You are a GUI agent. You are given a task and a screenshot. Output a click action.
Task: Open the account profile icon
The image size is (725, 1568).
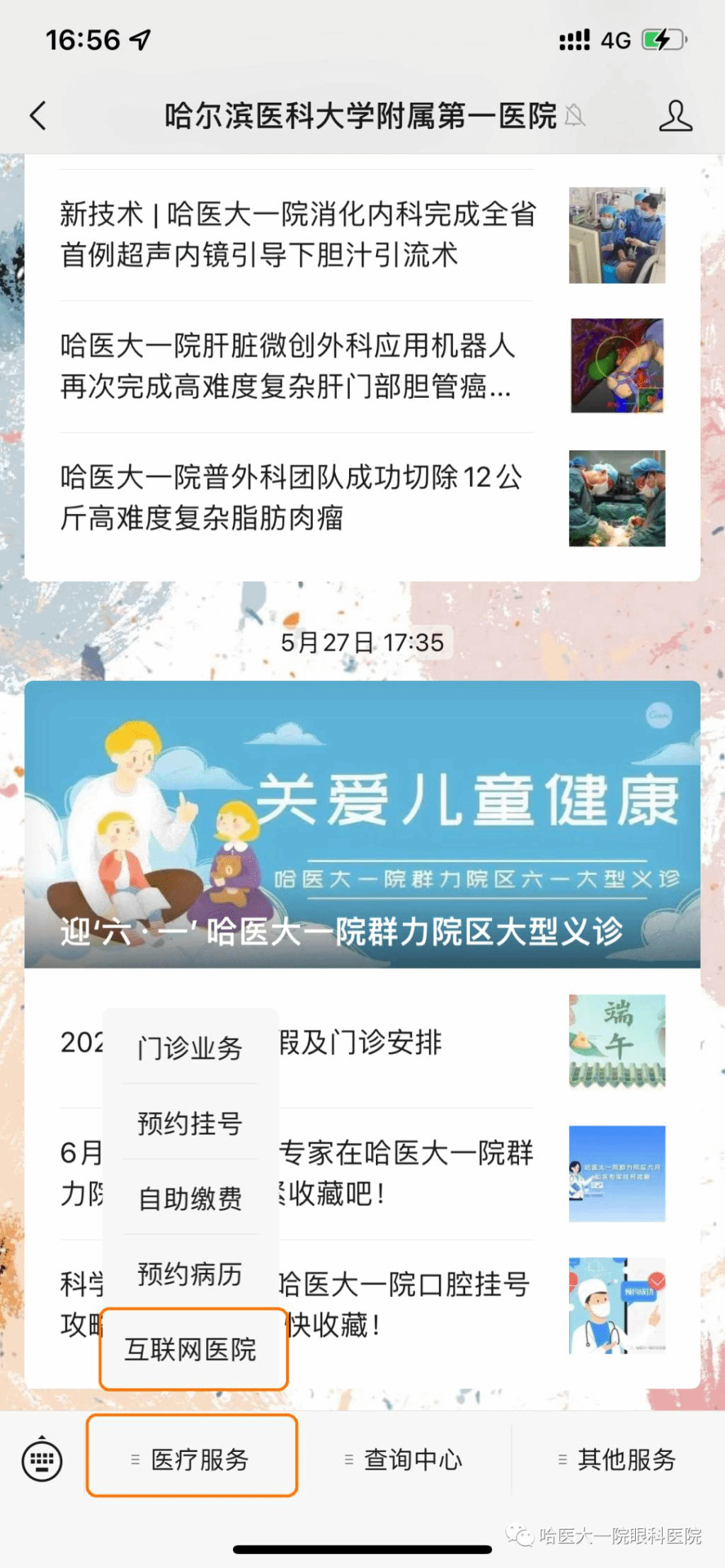[x=675, y=115]
